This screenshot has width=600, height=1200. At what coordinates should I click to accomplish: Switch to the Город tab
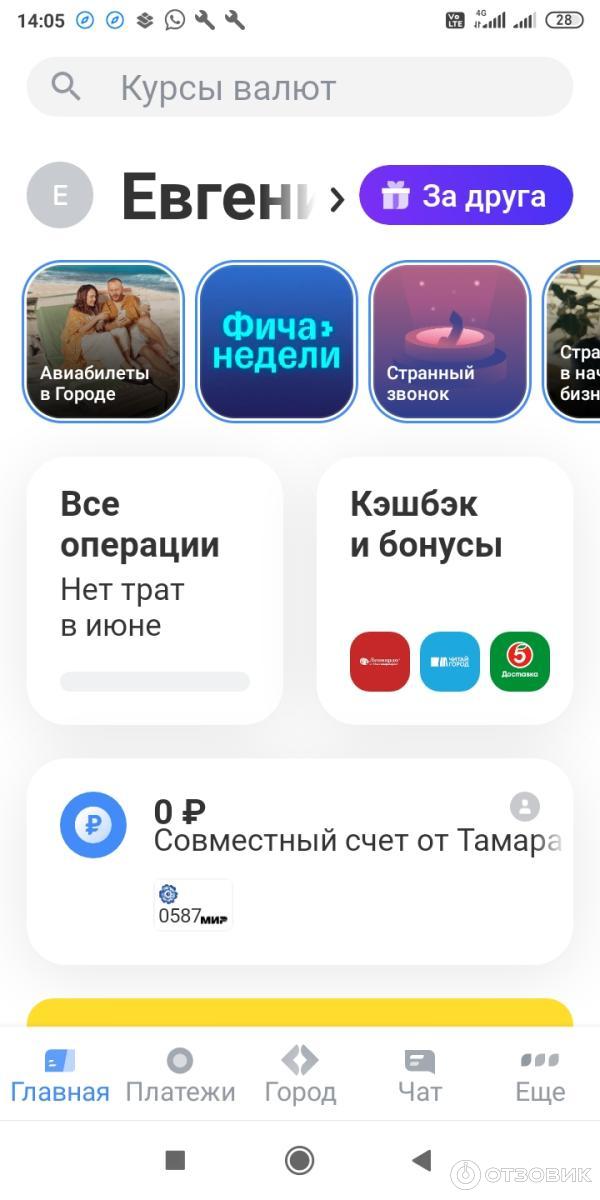[x=300, y=1075]
